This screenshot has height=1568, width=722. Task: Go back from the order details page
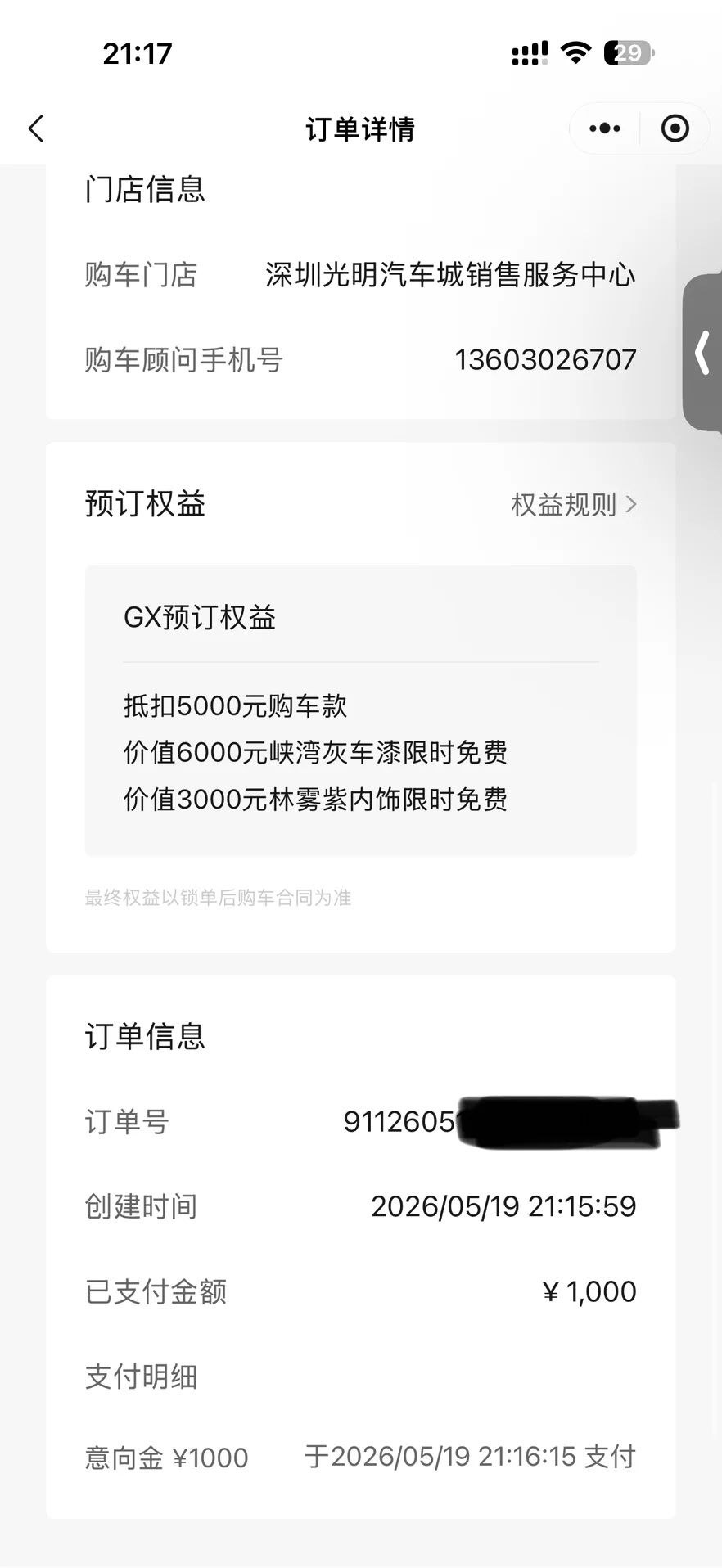[36, 128]
